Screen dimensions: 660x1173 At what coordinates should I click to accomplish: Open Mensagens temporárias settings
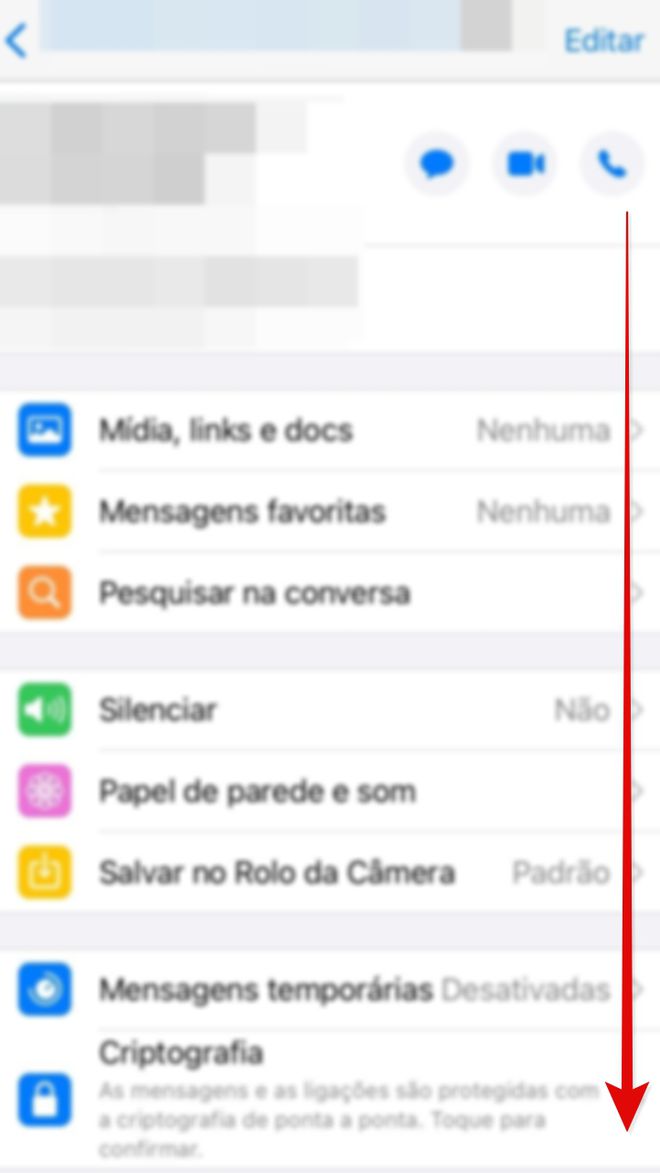[x=330, y=990]
